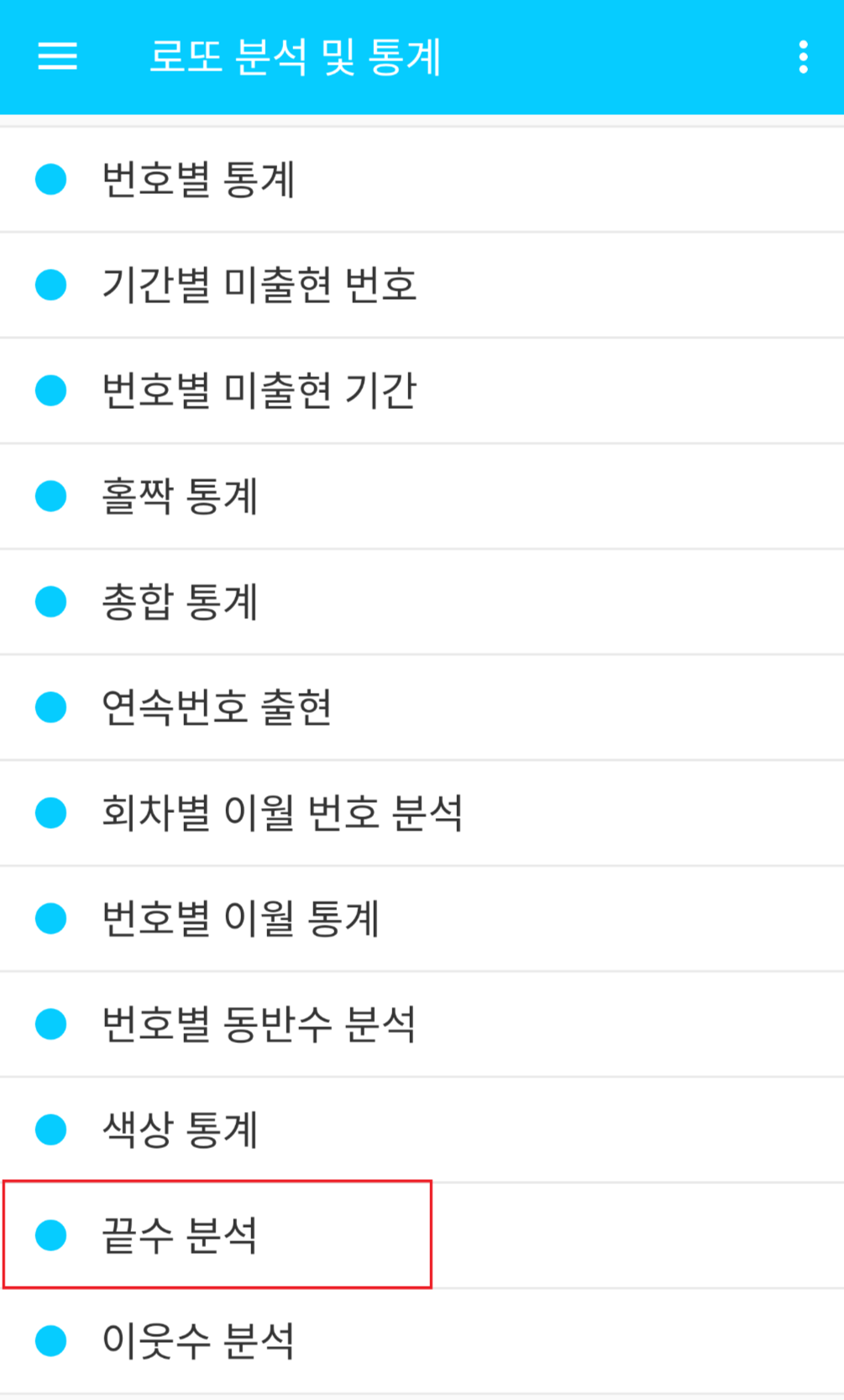The width and height of the screenshot is (844, 1400).
Task: Open the hamburger drawer menu
Action: coord(57,57)
